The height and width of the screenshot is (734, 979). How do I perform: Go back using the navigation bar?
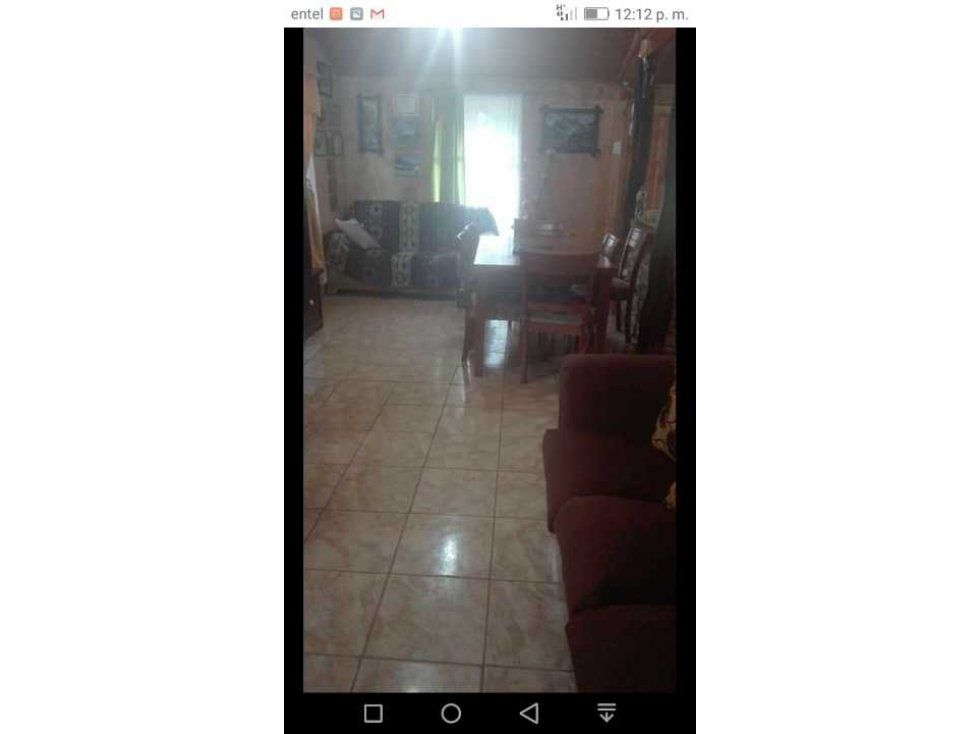[529, 713]
